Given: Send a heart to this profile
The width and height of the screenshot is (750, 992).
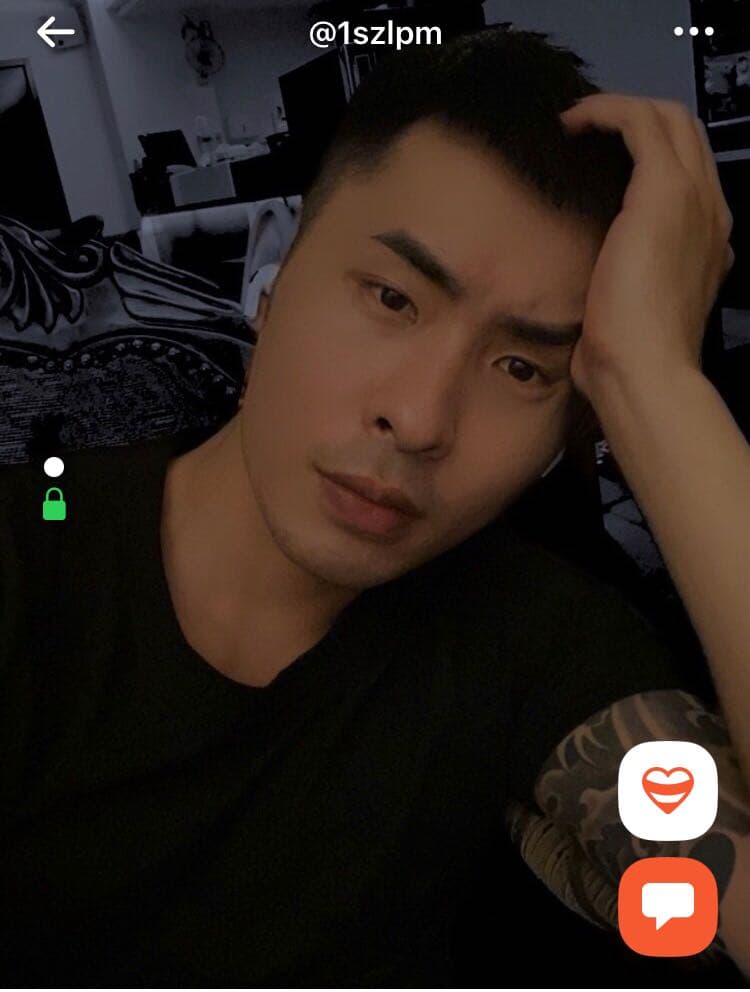Looking at the screenshot, I should pyautogui.click(x=667, y=790).
